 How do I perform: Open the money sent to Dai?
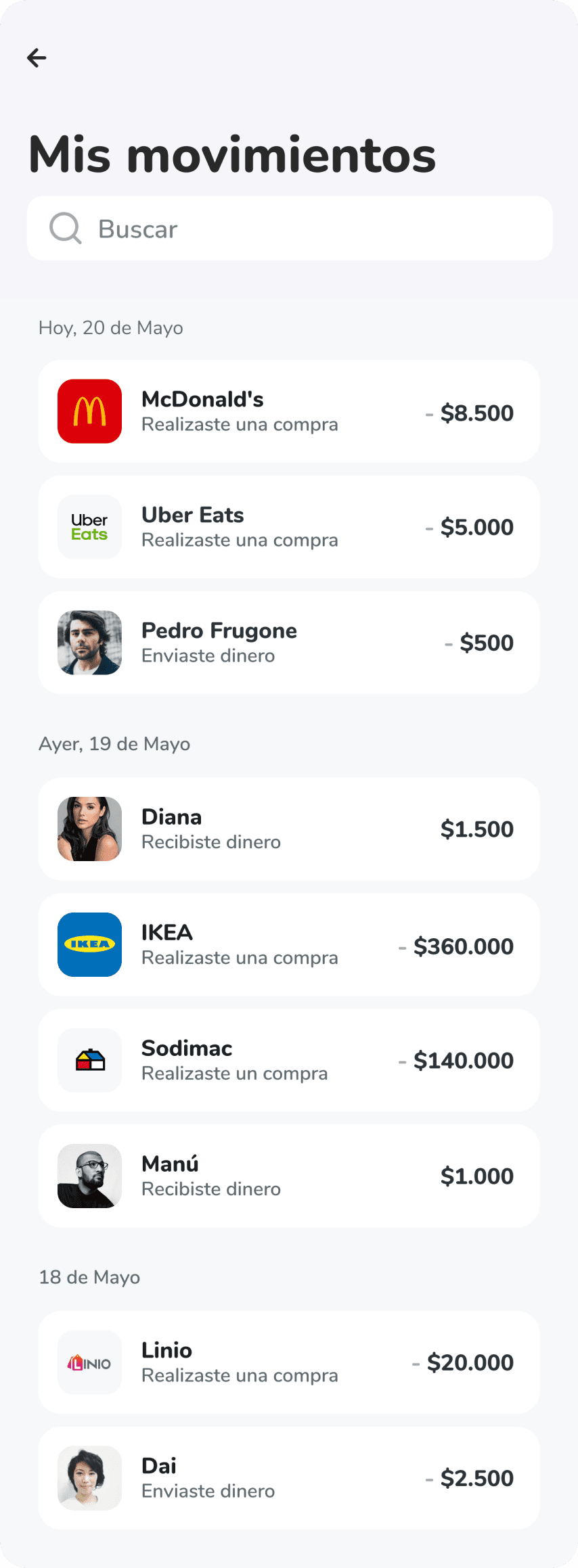288,1478
